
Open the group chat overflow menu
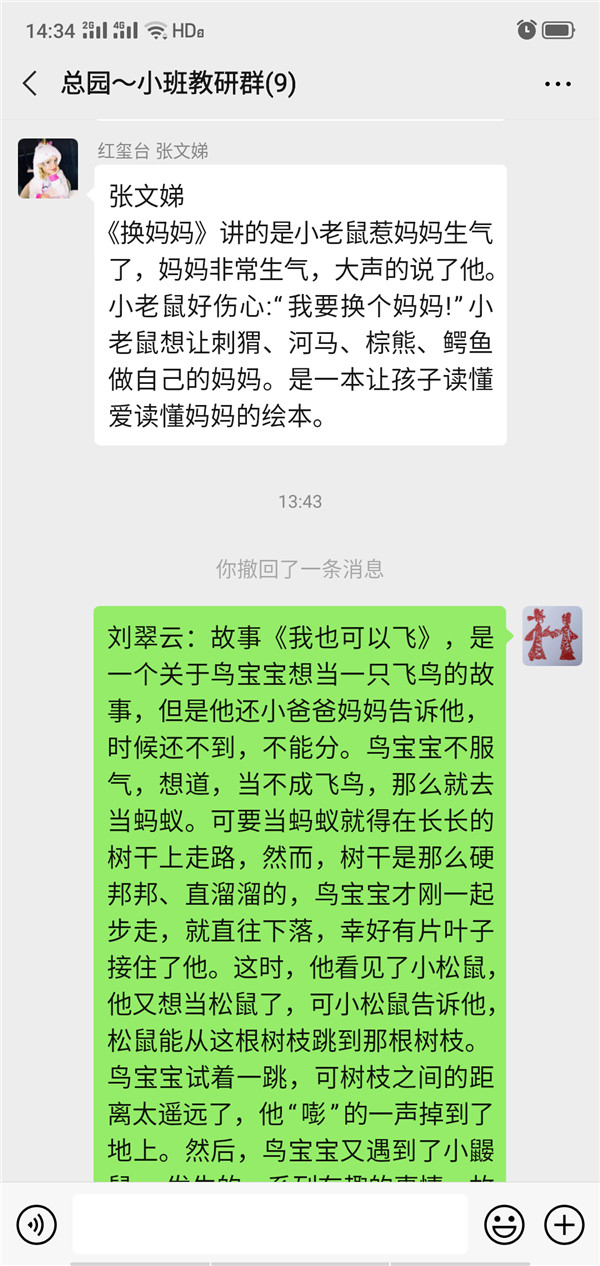coord(557,84)
